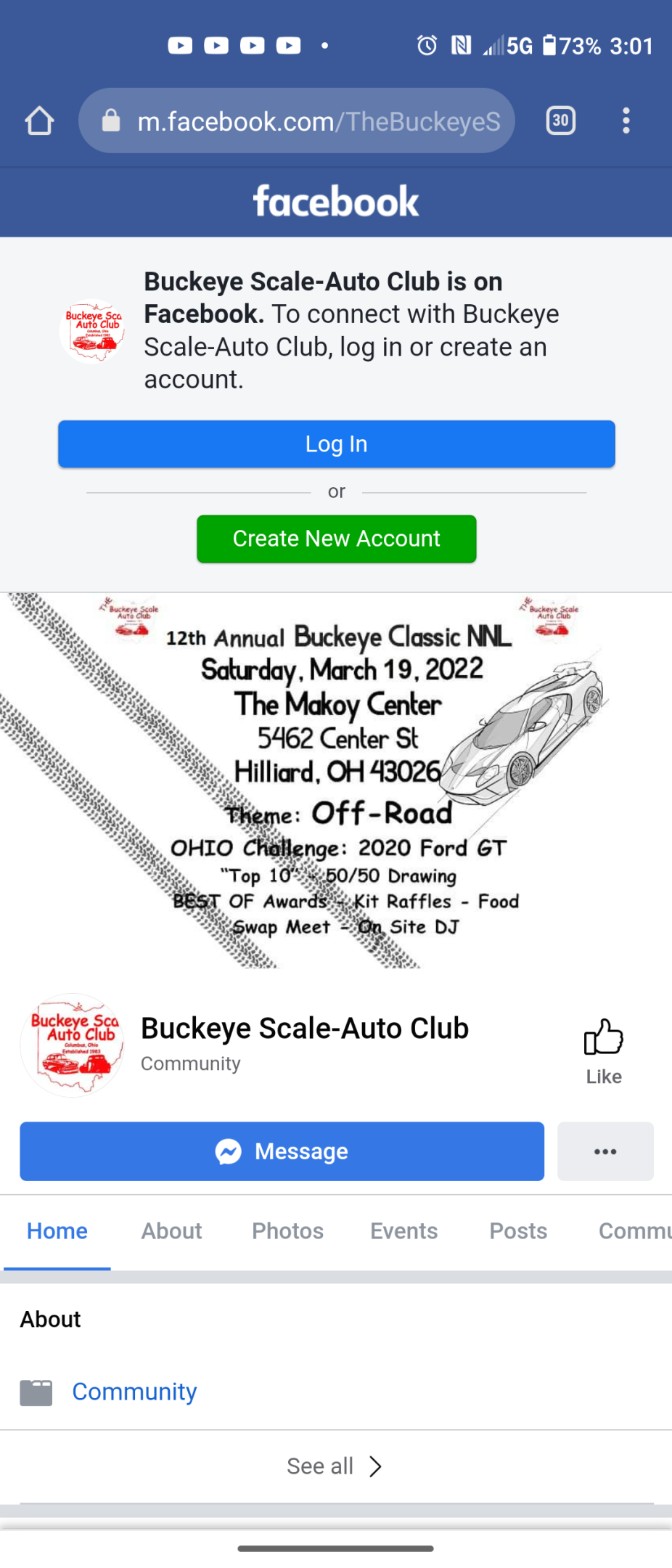Switch to the Photos tab

[x=287, y=1231]
